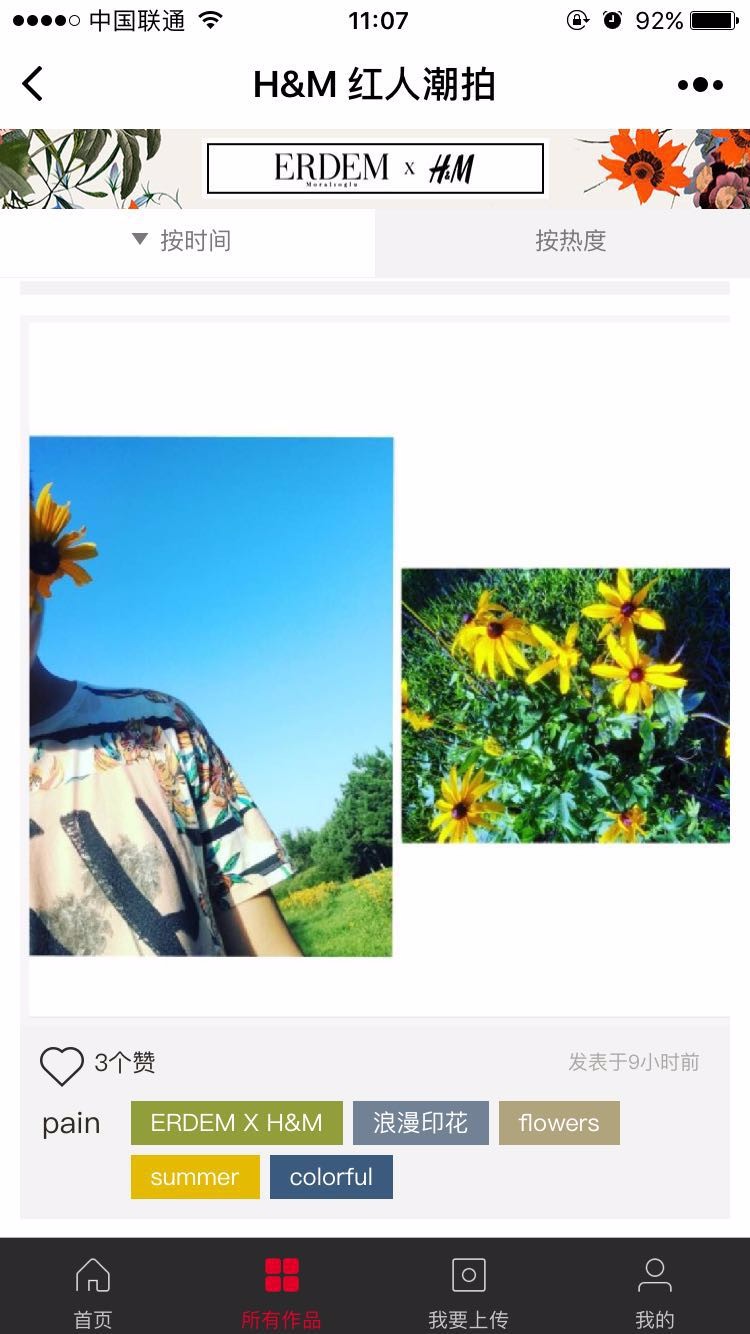
Task: Select the ERDEM X H&M tag
Action: 237,1123
